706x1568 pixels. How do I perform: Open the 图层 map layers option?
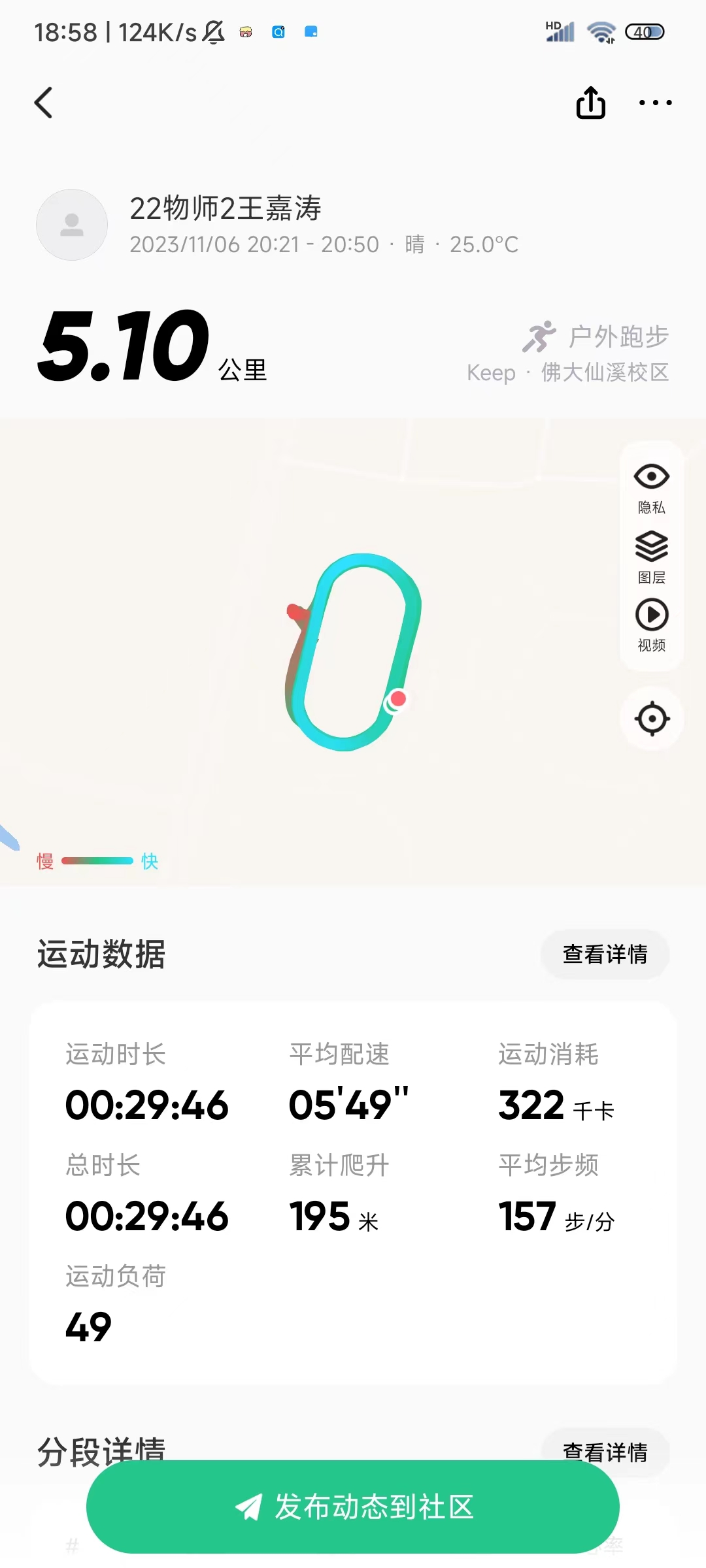[x=652, y=557]
